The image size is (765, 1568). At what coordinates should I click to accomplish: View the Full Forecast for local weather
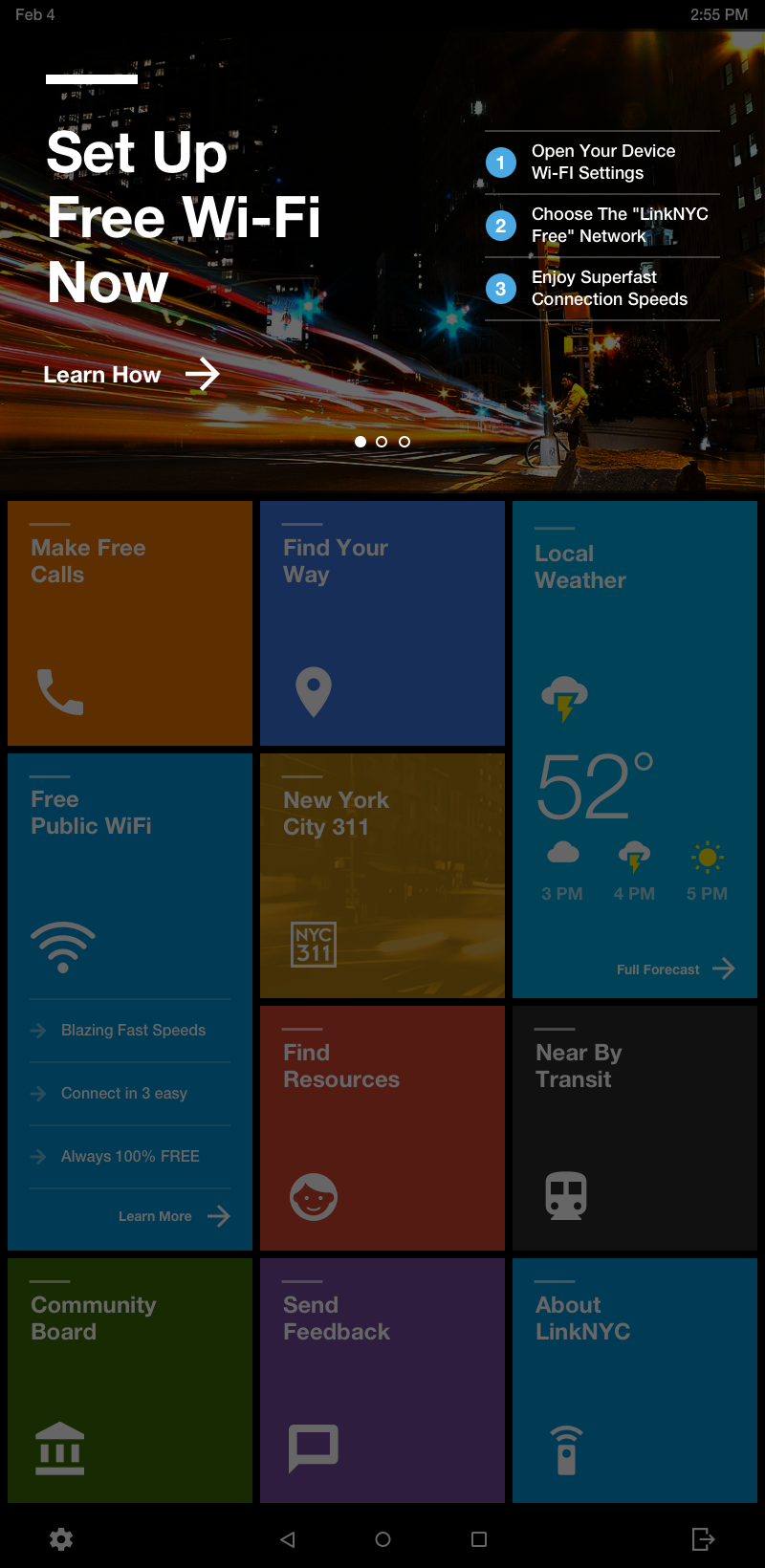click(675, 969)
